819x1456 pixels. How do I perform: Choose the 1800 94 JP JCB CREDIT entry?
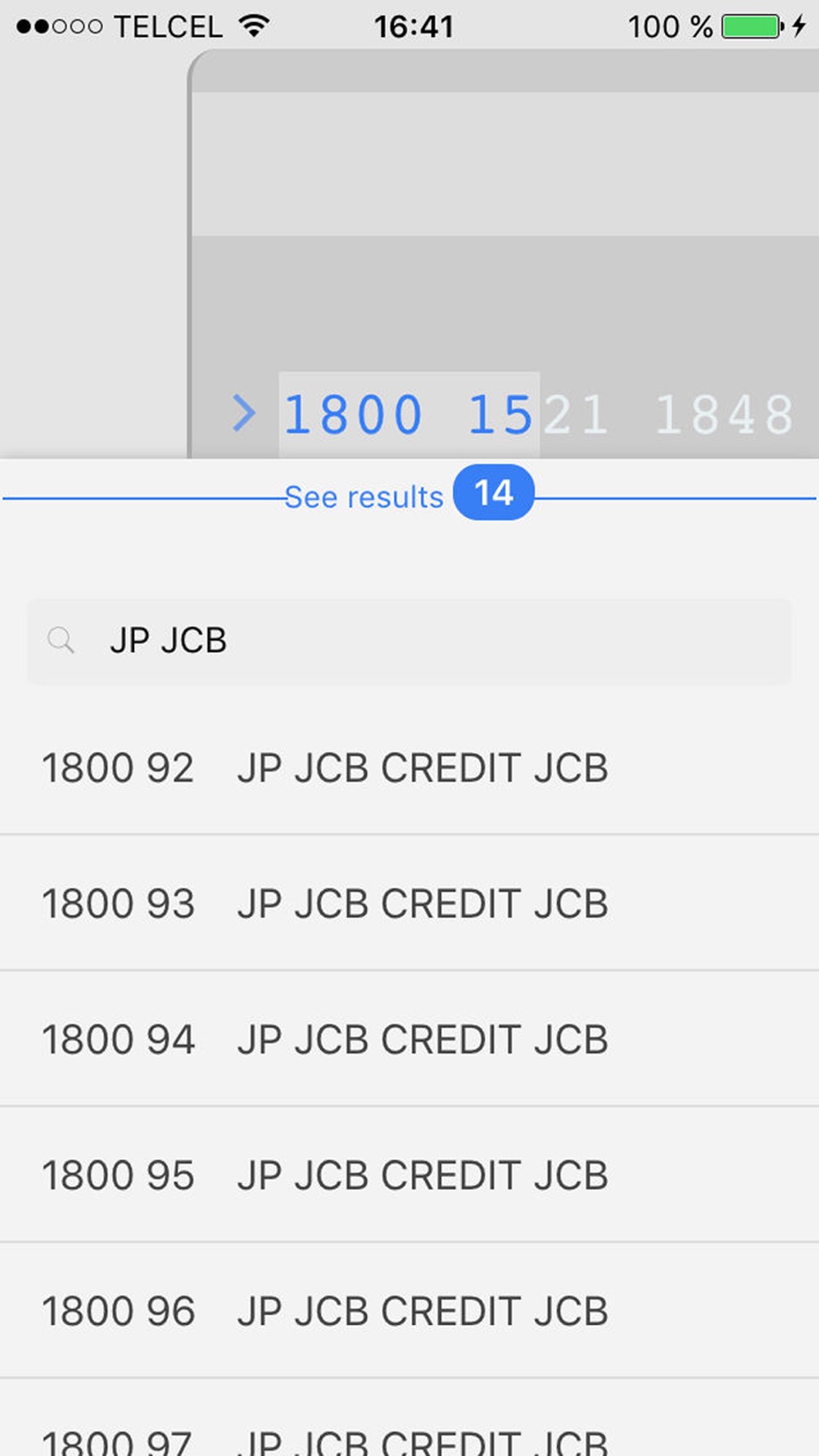point(409,1039)
